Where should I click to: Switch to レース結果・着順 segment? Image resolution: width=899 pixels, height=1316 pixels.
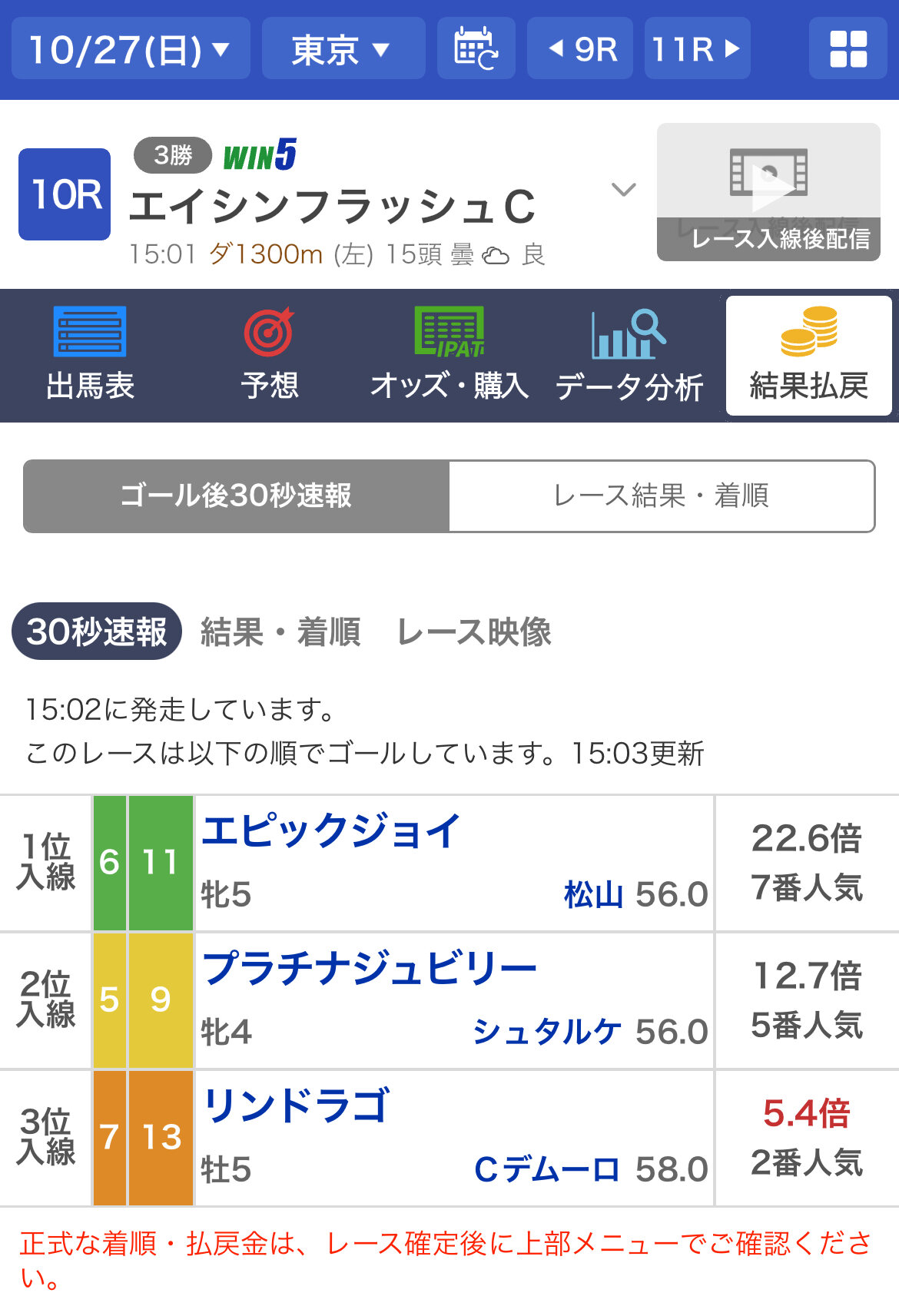pyautogui.click(x=662, y=496)
